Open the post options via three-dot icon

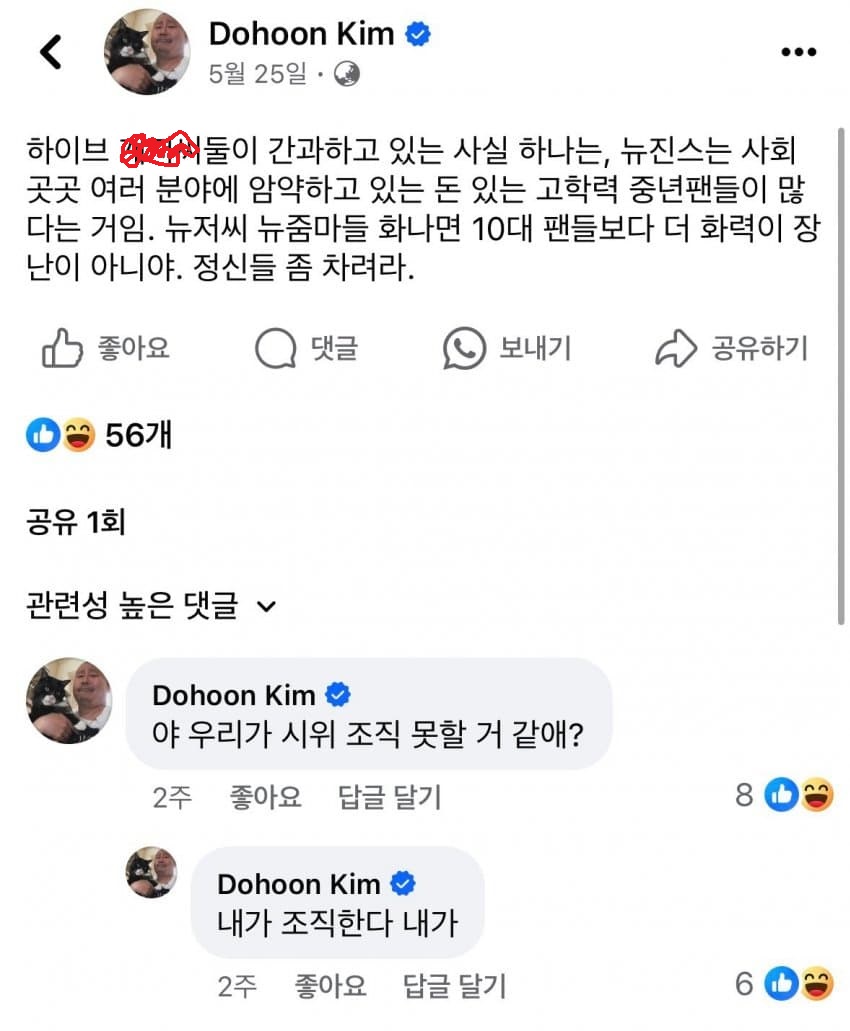coord(798,52)
